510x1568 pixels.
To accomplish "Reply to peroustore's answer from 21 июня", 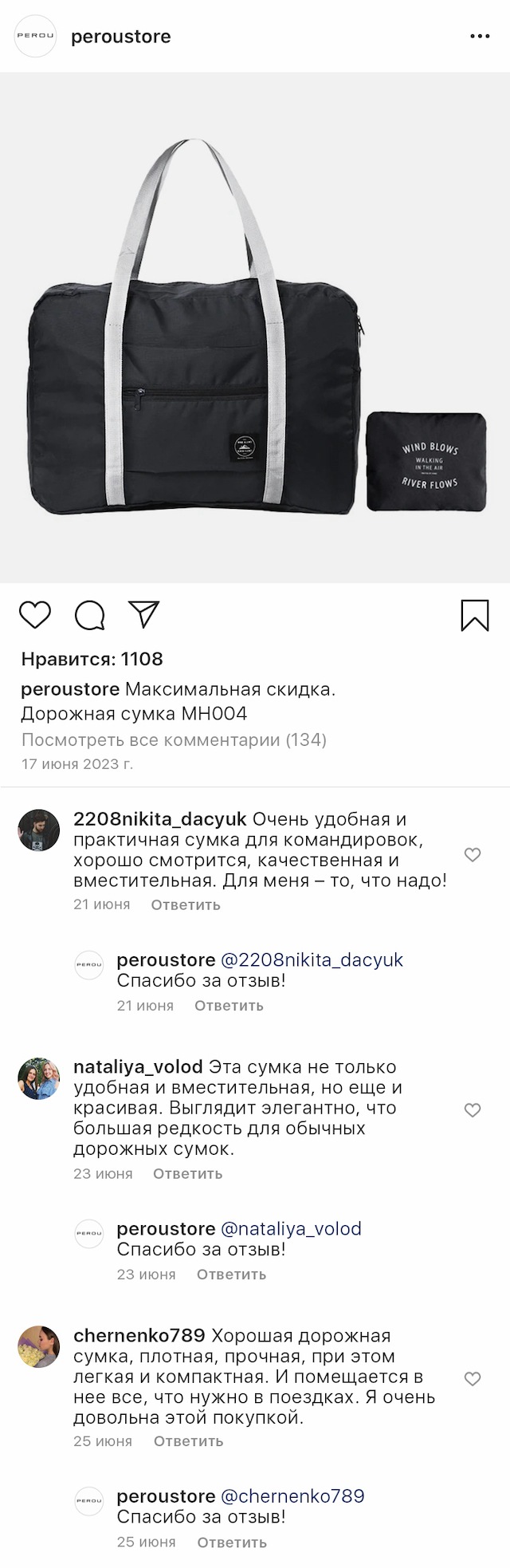I will (x=229, y=1006).
